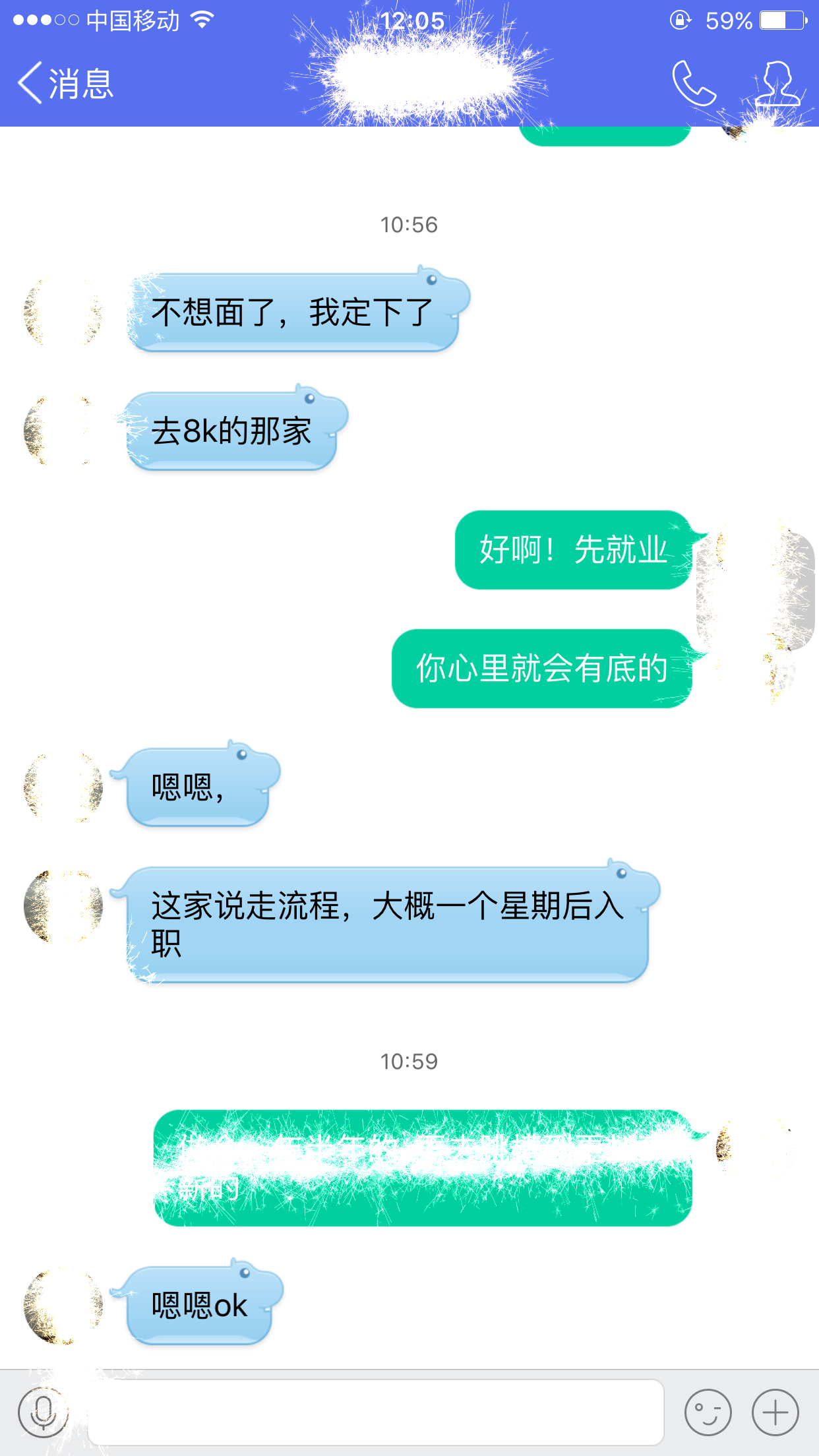The width and height of the screenshot is (819, 1456).
Task: Switch to voice input microphone
Action: [43, 1412]
